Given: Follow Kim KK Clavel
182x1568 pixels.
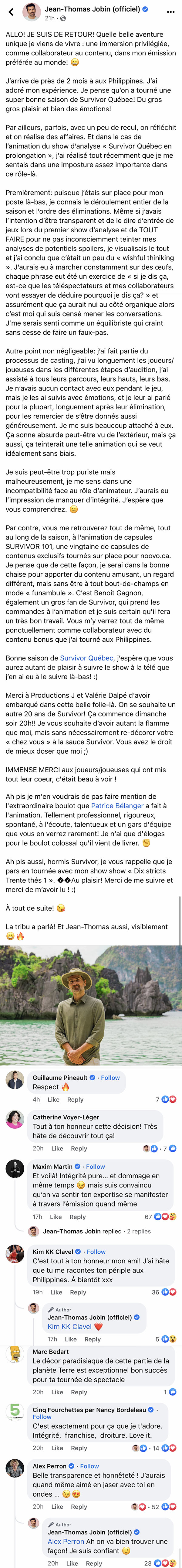Looking at the screenshot, I should tap(96, 1252).
